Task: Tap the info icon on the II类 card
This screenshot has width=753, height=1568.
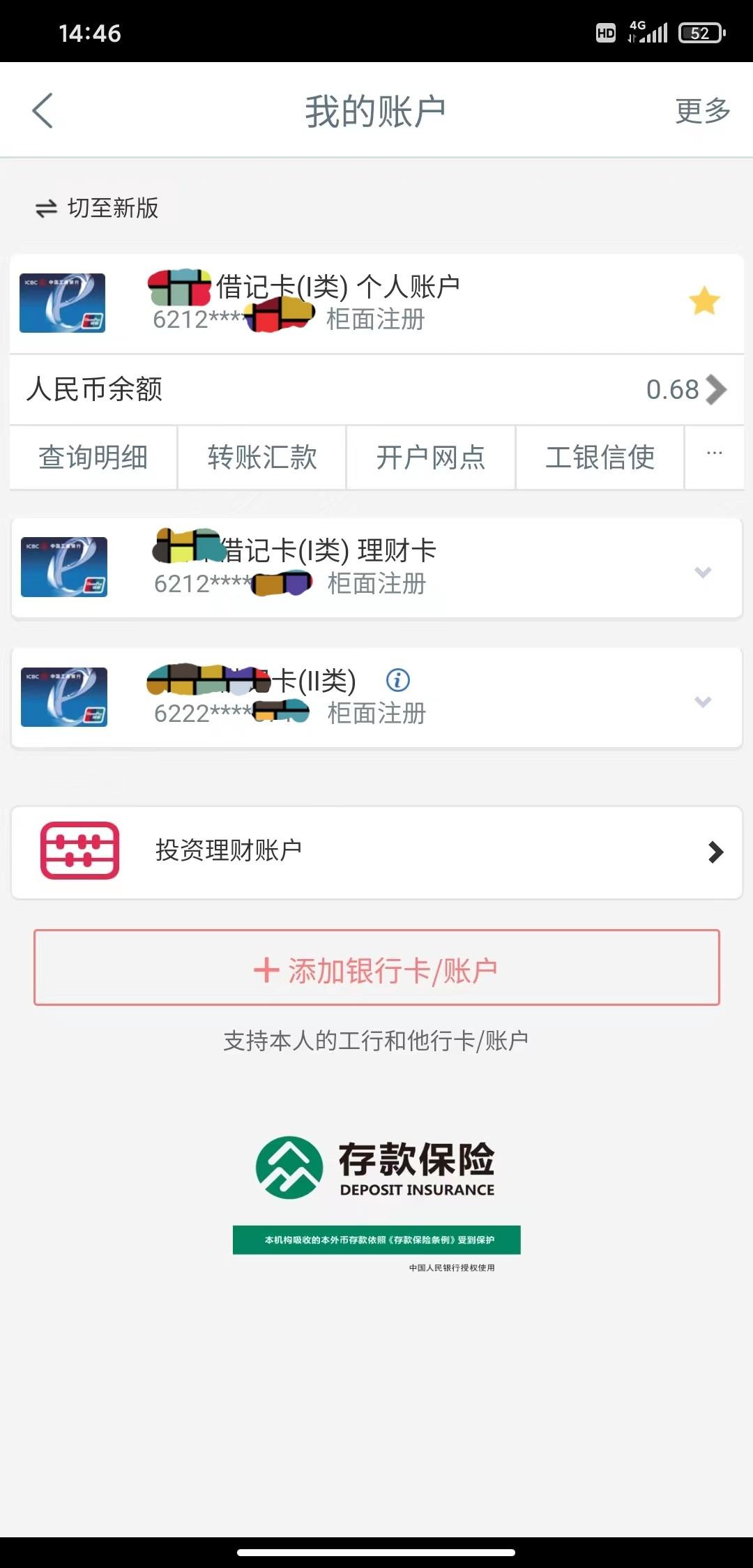Action: pos(397,680)
